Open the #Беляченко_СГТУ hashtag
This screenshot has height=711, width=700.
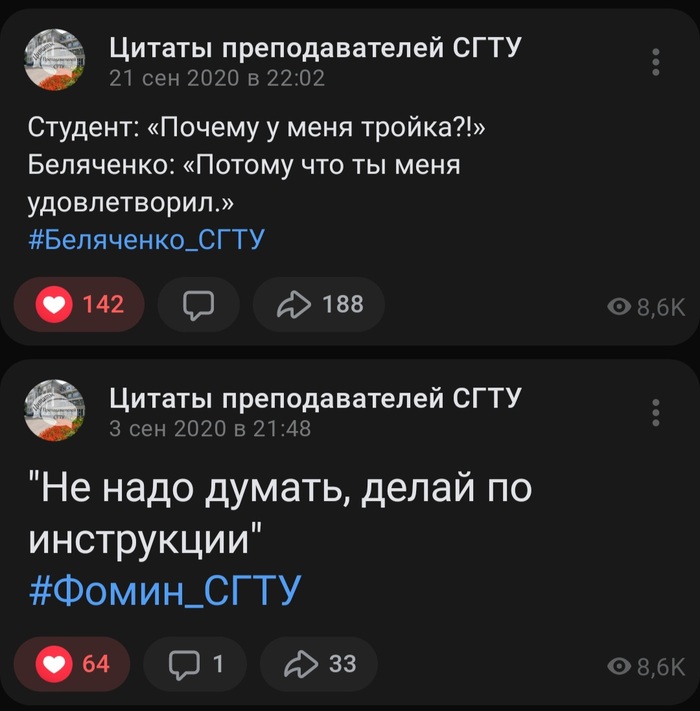click(x=146, y=240)
